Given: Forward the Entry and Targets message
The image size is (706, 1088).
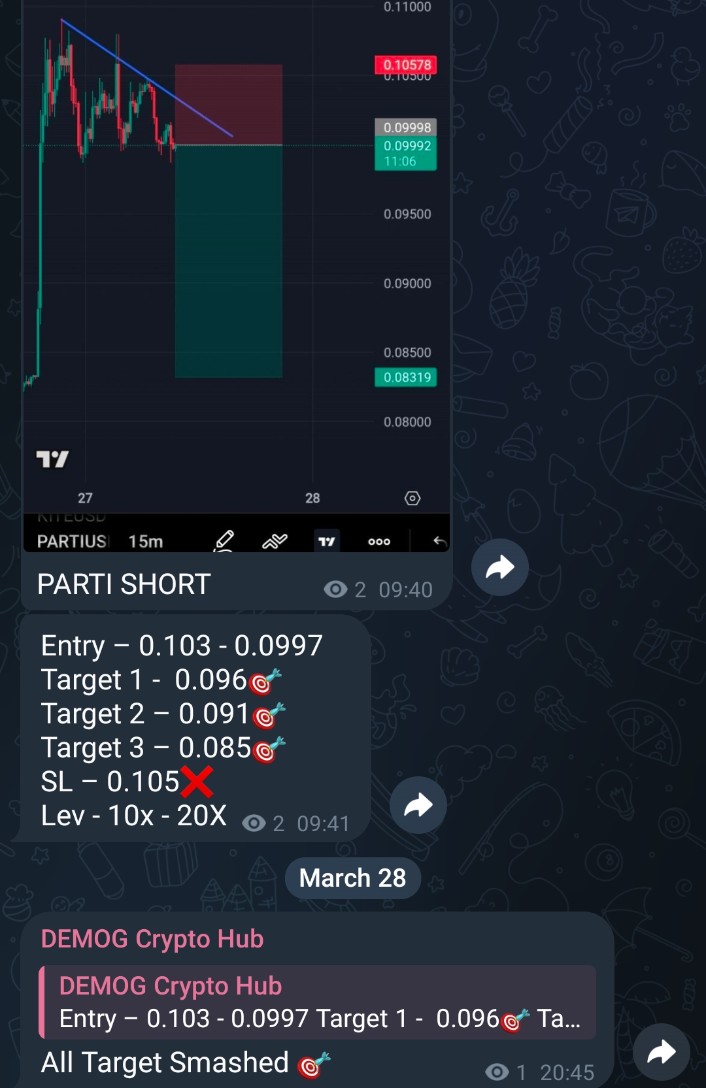Looking at the screenshot, I should click(418, 805).
